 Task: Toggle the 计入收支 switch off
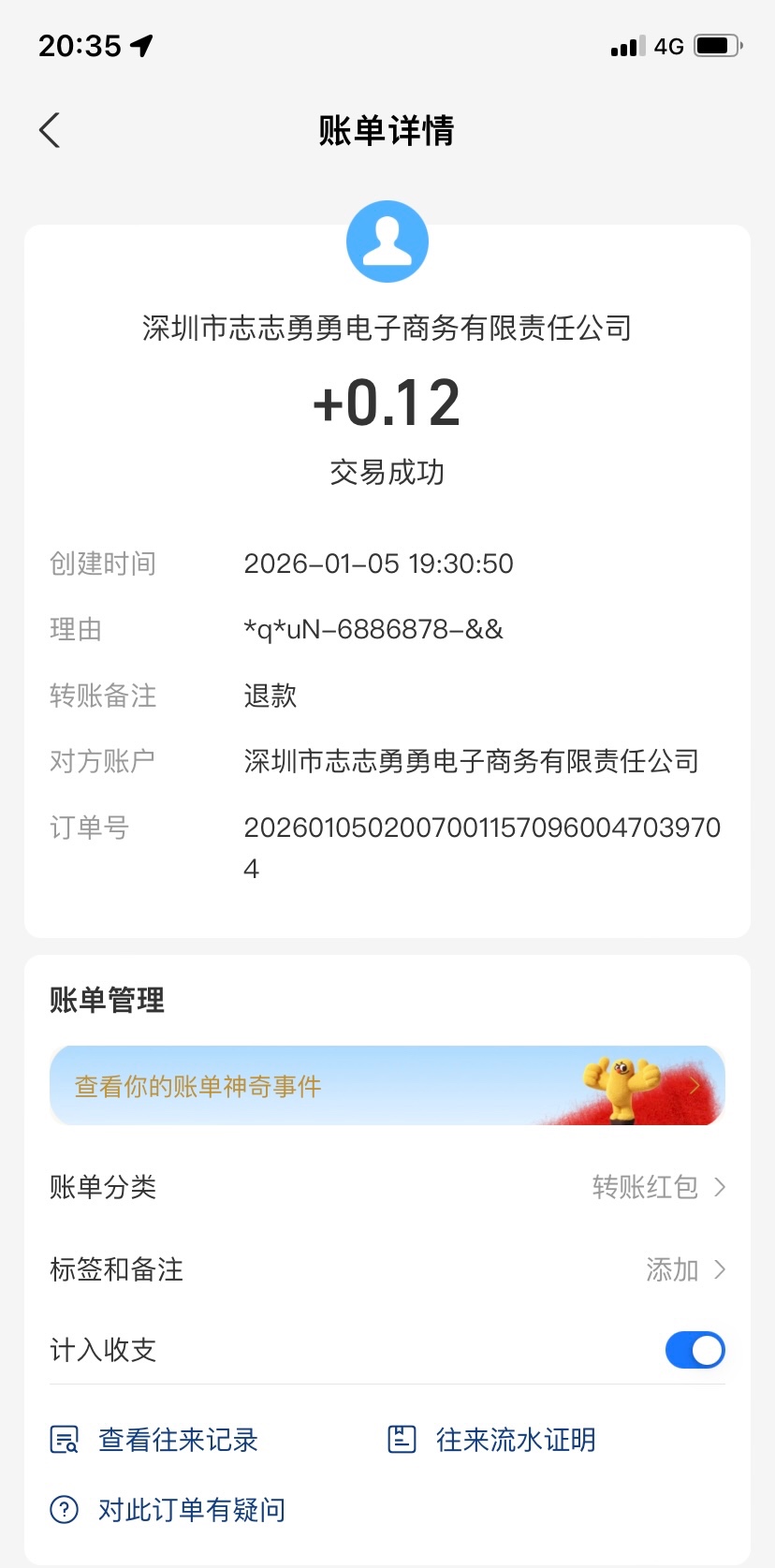point(695,1350)
